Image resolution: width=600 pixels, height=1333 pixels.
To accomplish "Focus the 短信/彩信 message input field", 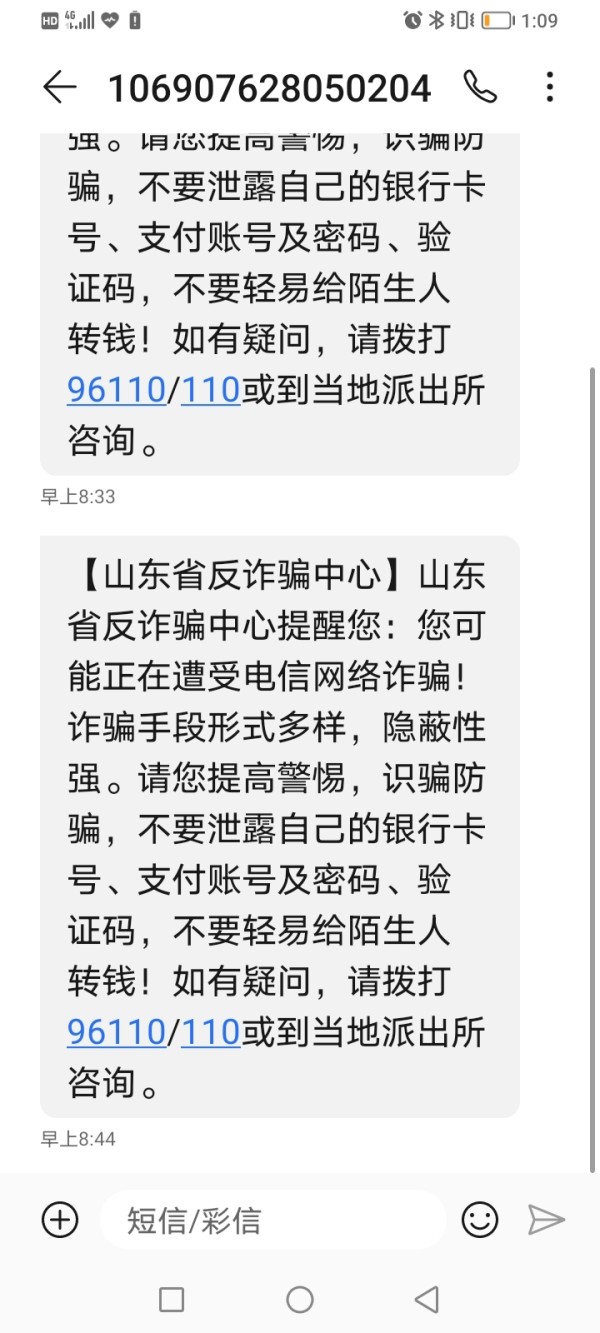I will [273, 1220].
